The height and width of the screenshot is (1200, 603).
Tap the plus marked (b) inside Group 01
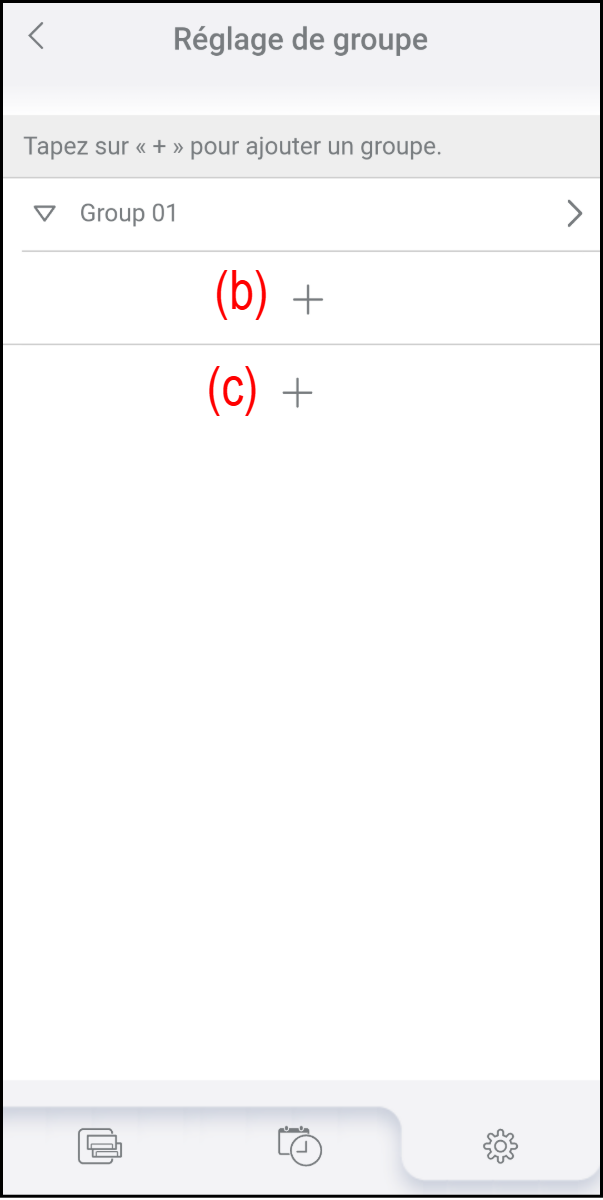tap(308, 300)
